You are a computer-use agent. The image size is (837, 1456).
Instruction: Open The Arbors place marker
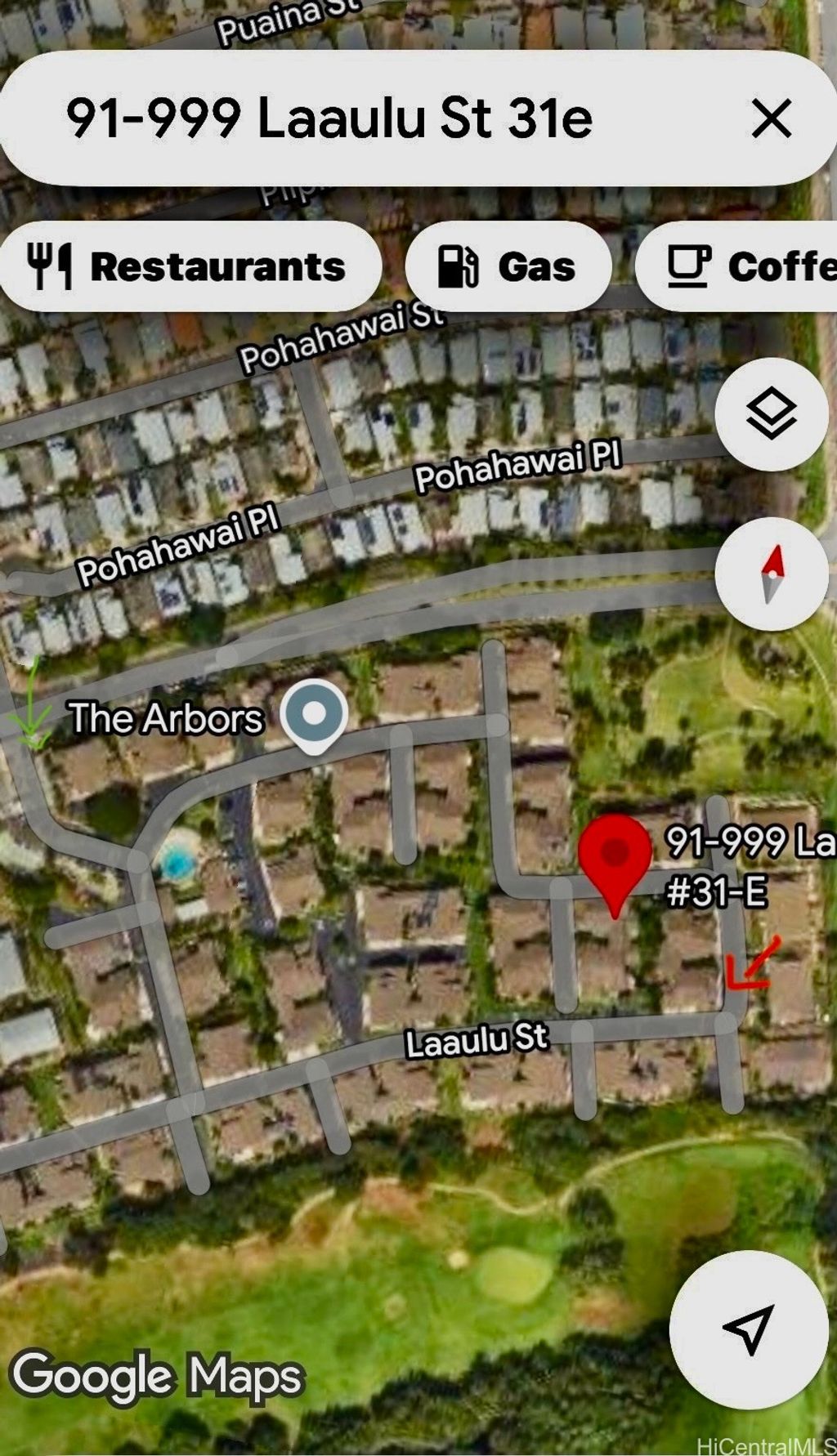(314, 715)
